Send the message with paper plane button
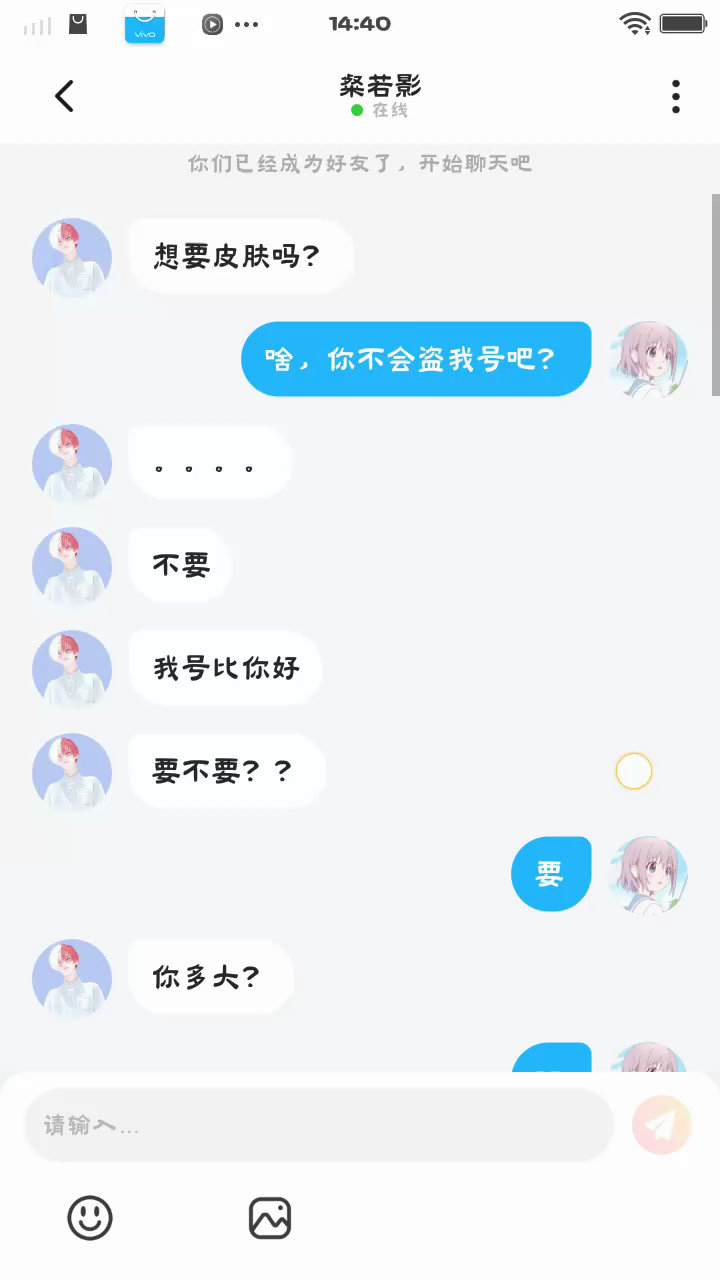 (661, 1125)
